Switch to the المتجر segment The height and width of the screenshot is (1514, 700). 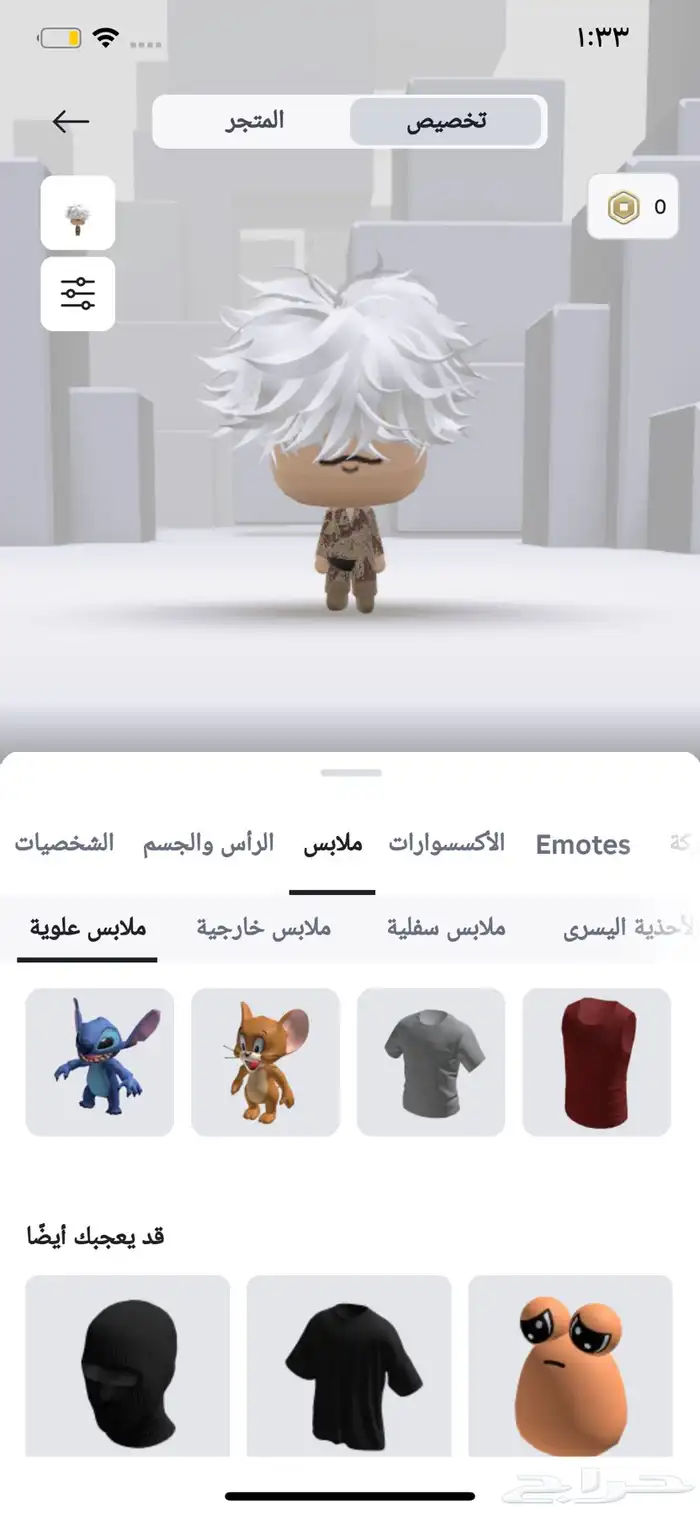point(253,122)
